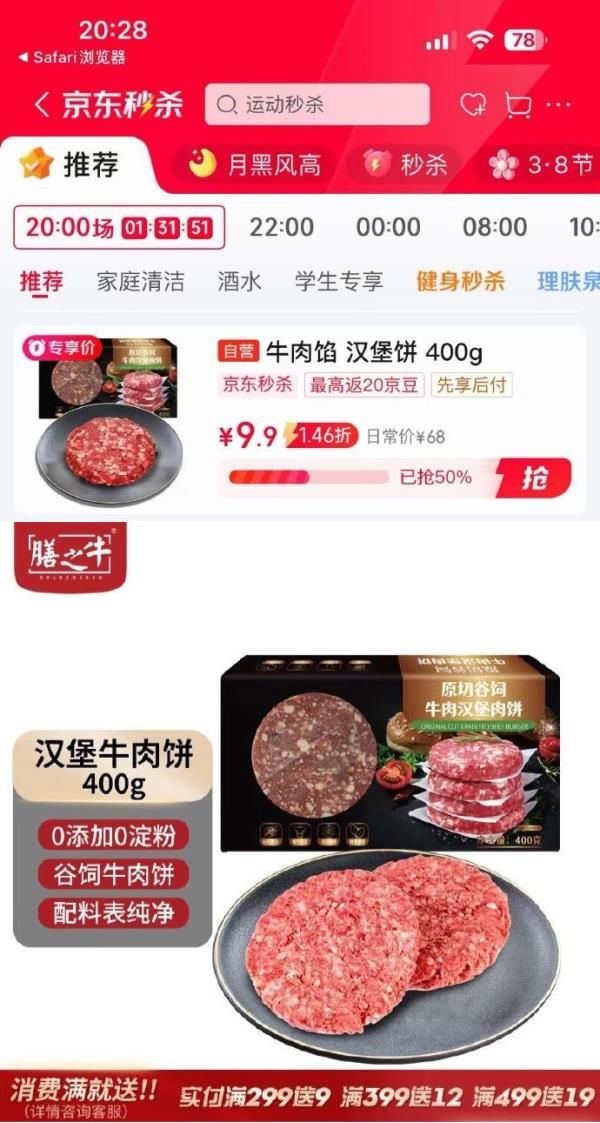Select the 00:00 flash sale session
The image size is (600, 1123).
[388, 228]
